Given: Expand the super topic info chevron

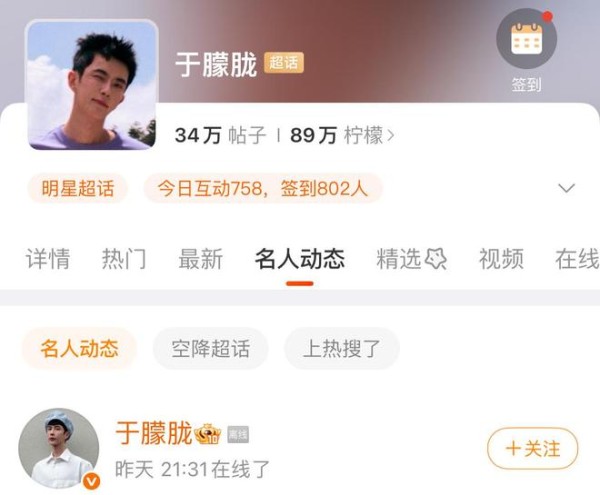Looking at the screenshot, I should pyautogui.click(x=566, y=188).
